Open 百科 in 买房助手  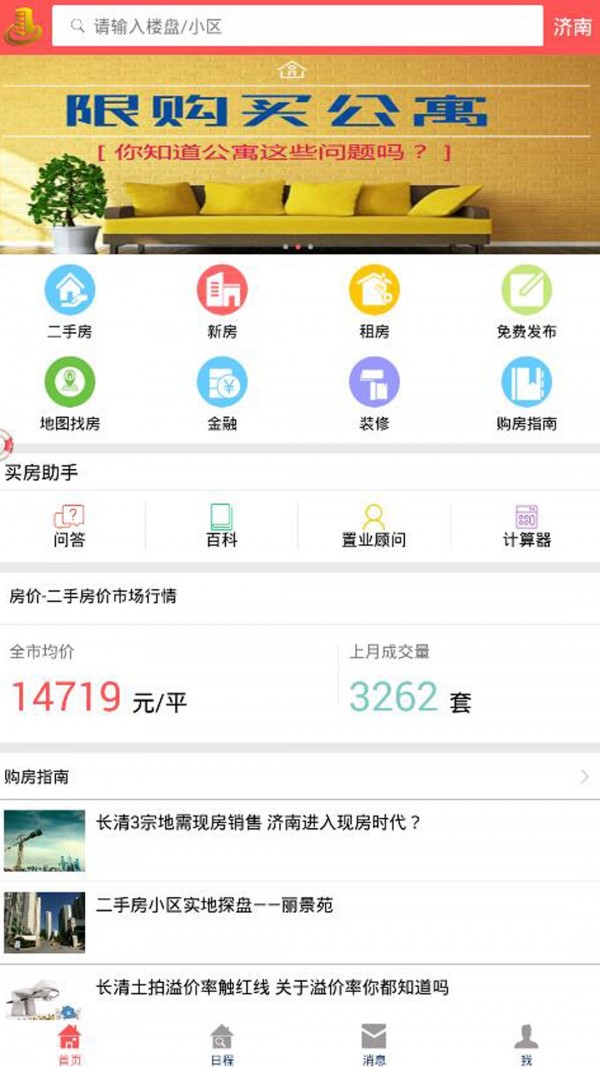pos(222,527)
